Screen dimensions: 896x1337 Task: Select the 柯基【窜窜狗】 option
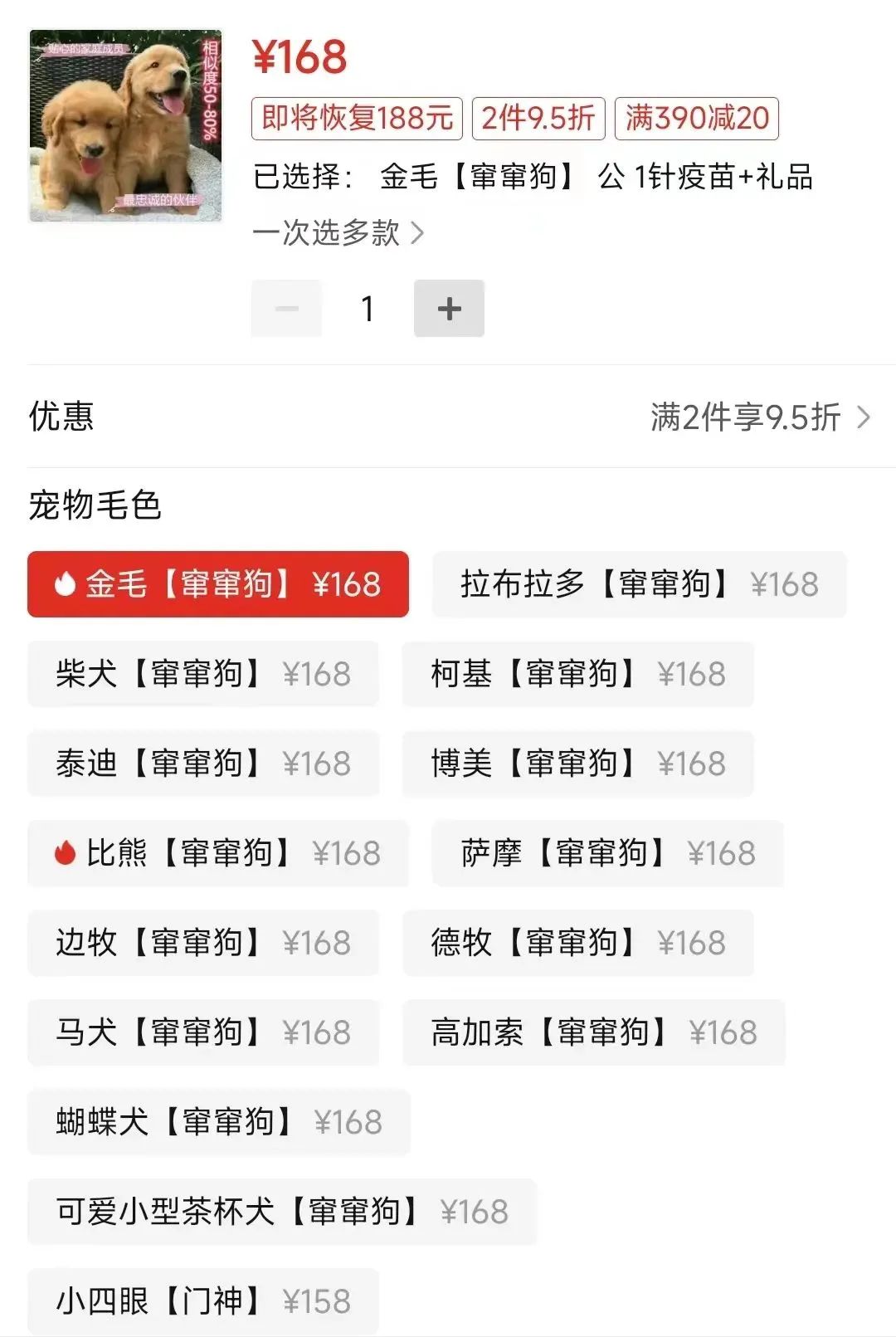click(x=577, y=674)
